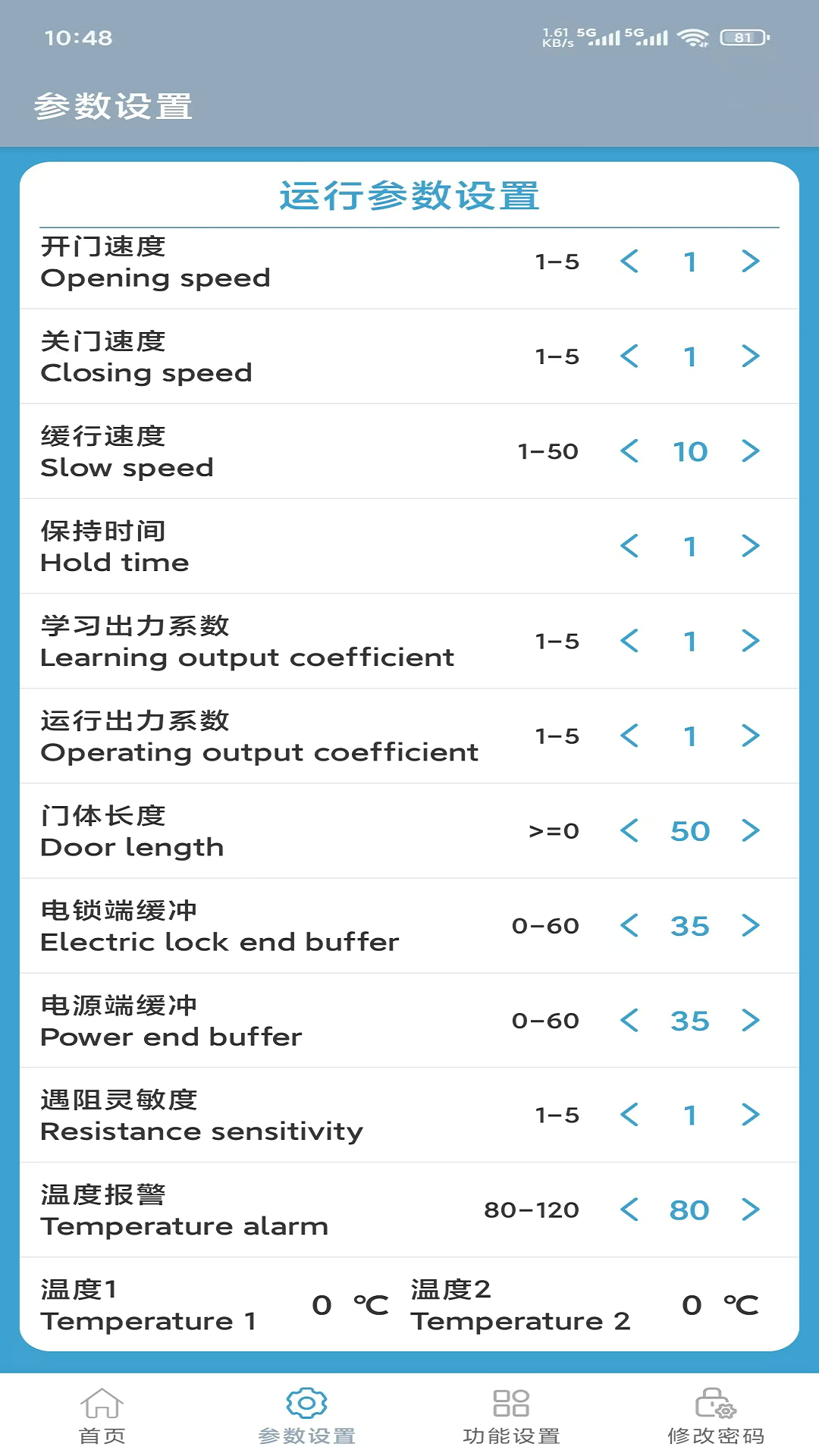Increase the Operating output coefficient value
The image size is (819, 1456).
point(750,736)
